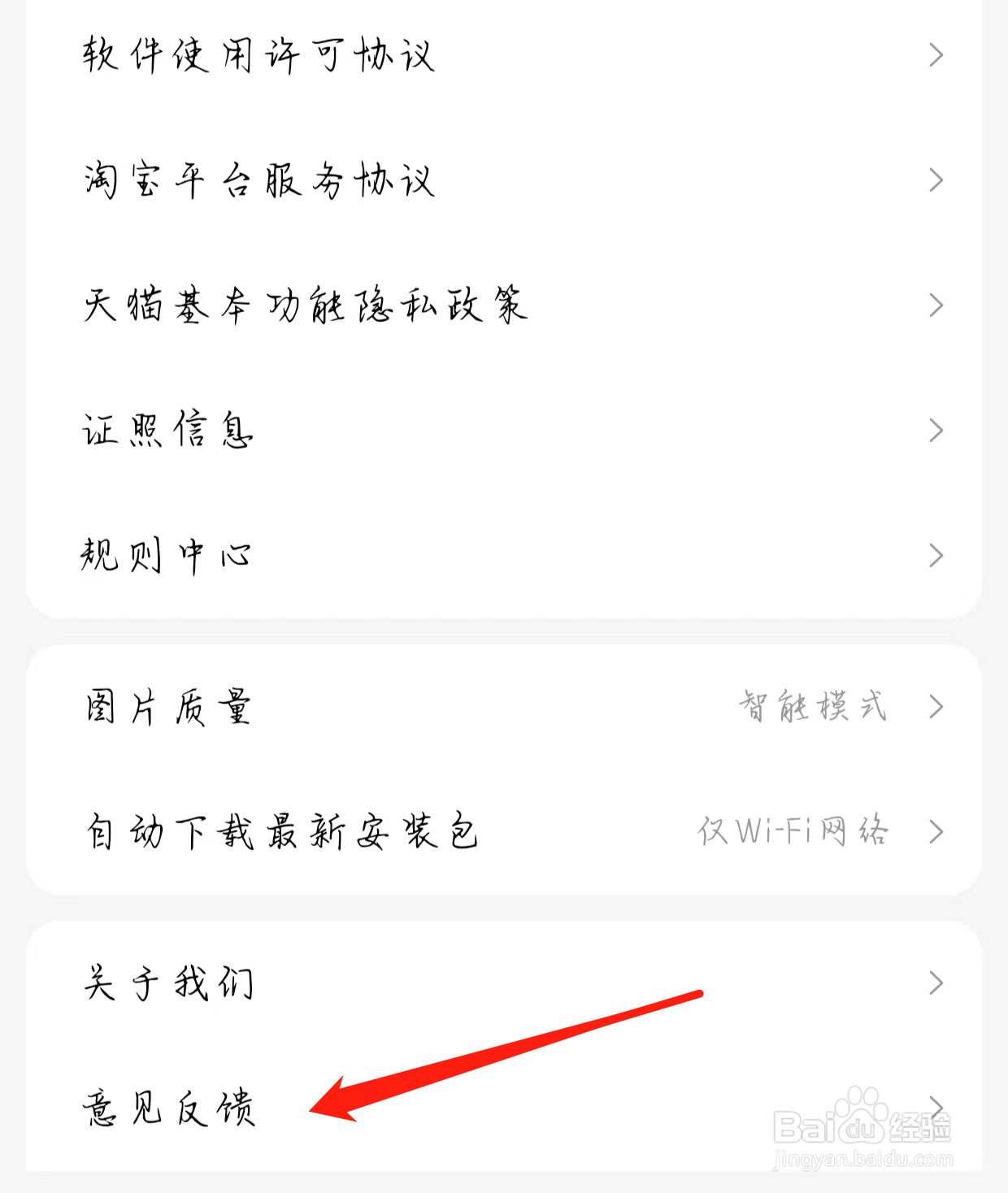Screen dimensions: 1008x1193
Task: Tap the chevron beside 淘宝平台服务协议
Action: [x=936, y=180]
